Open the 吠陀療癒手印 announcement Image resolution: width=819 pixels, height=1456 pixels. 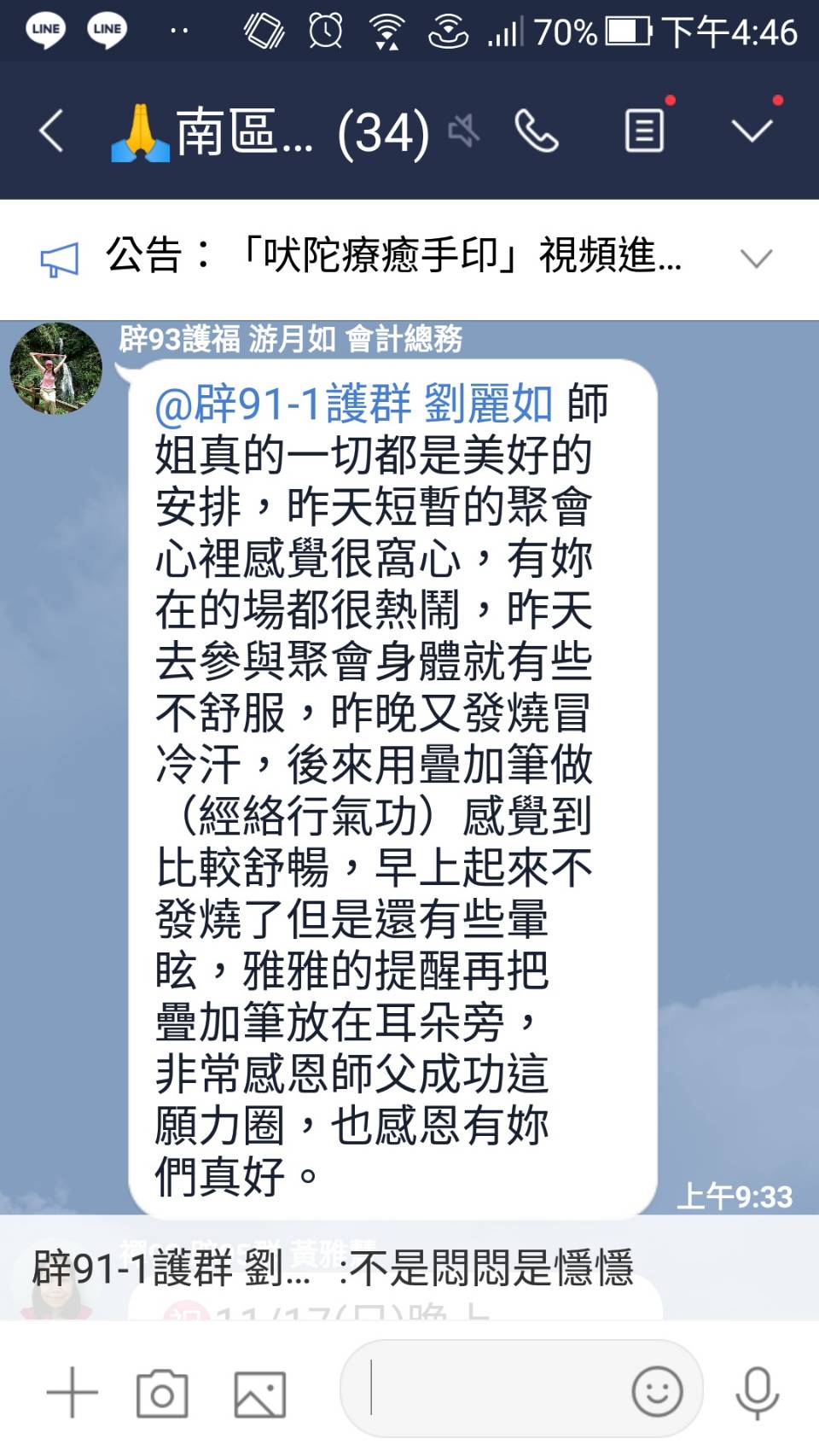coord(392,257)
